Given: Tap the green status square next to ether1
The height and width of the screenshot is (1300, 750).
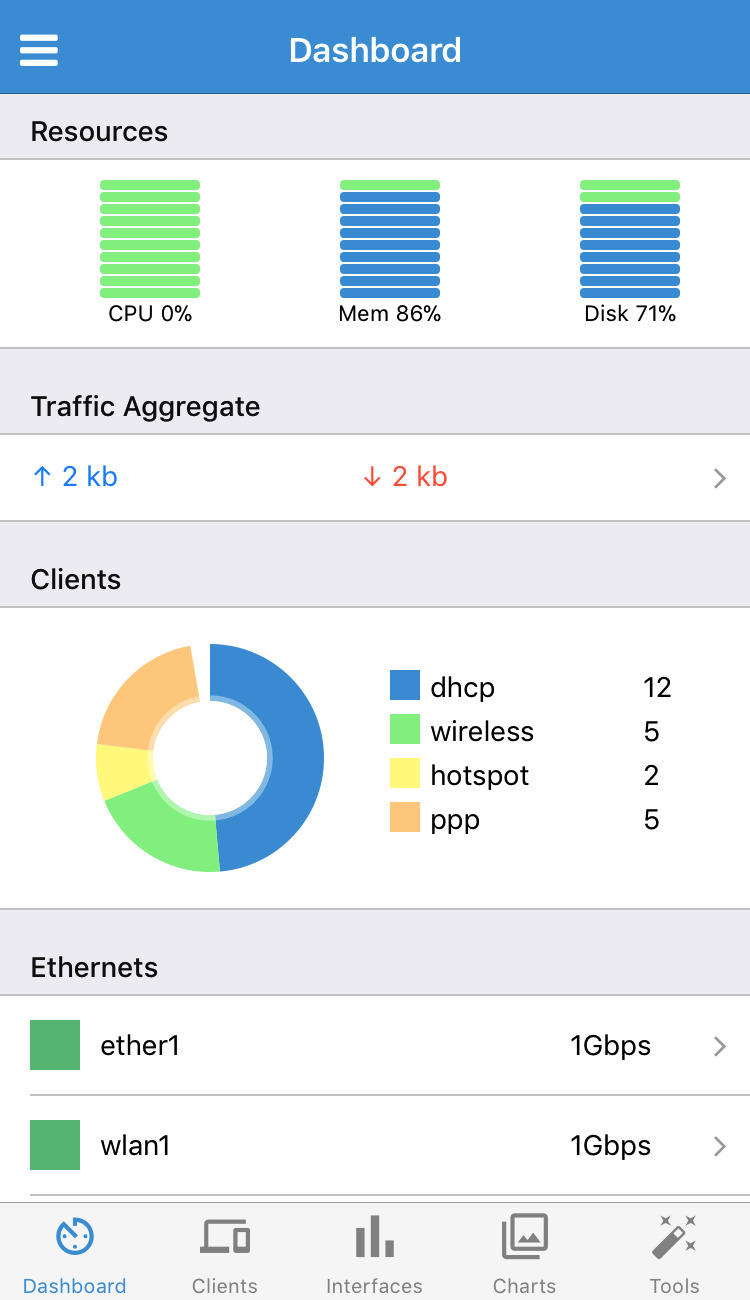Looking at the screenshot, I should coord(55,1044).
